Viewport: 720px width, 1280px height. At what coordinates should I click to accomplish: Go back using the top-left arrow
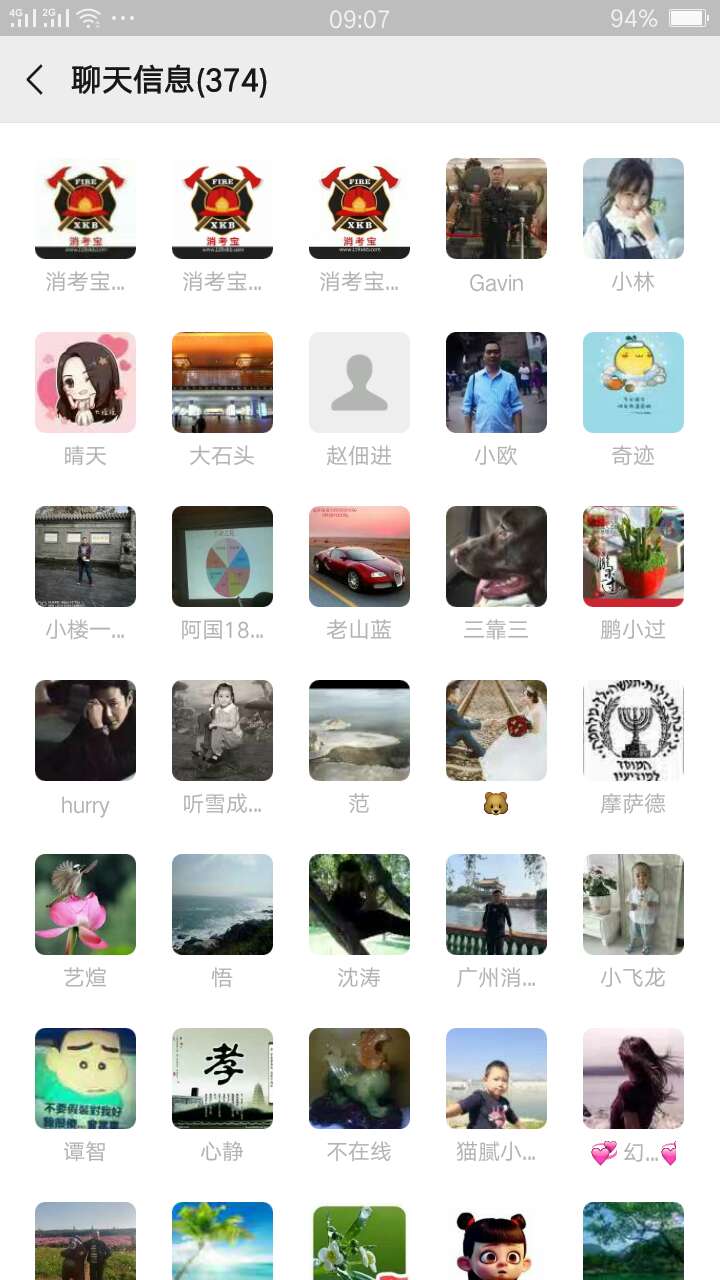[x=35, y=80]
